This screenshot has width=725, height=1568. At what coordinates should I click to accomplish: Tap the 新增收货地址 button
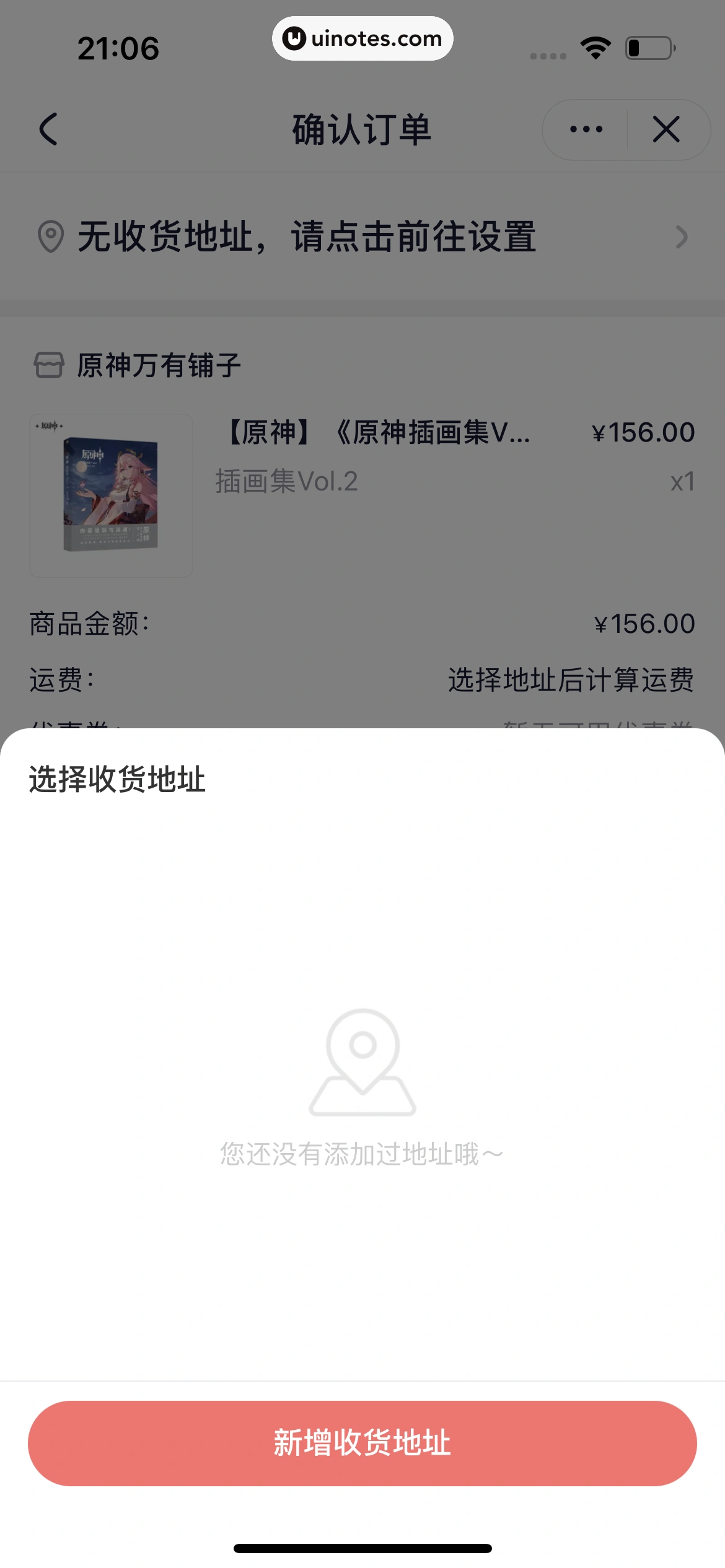[x=362, y=1443]
